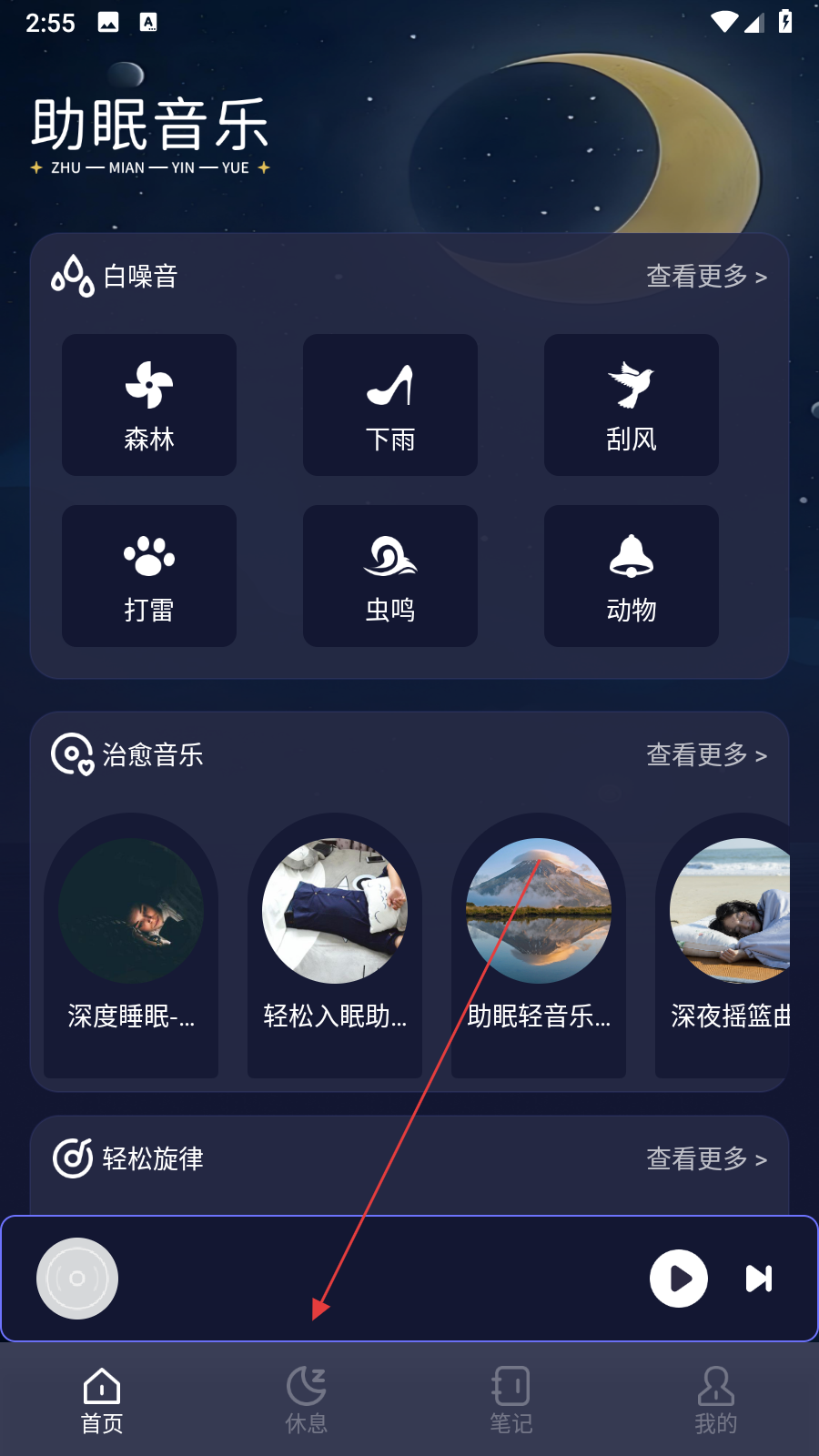Tap the play button in the player bar

coord(678,1279)
